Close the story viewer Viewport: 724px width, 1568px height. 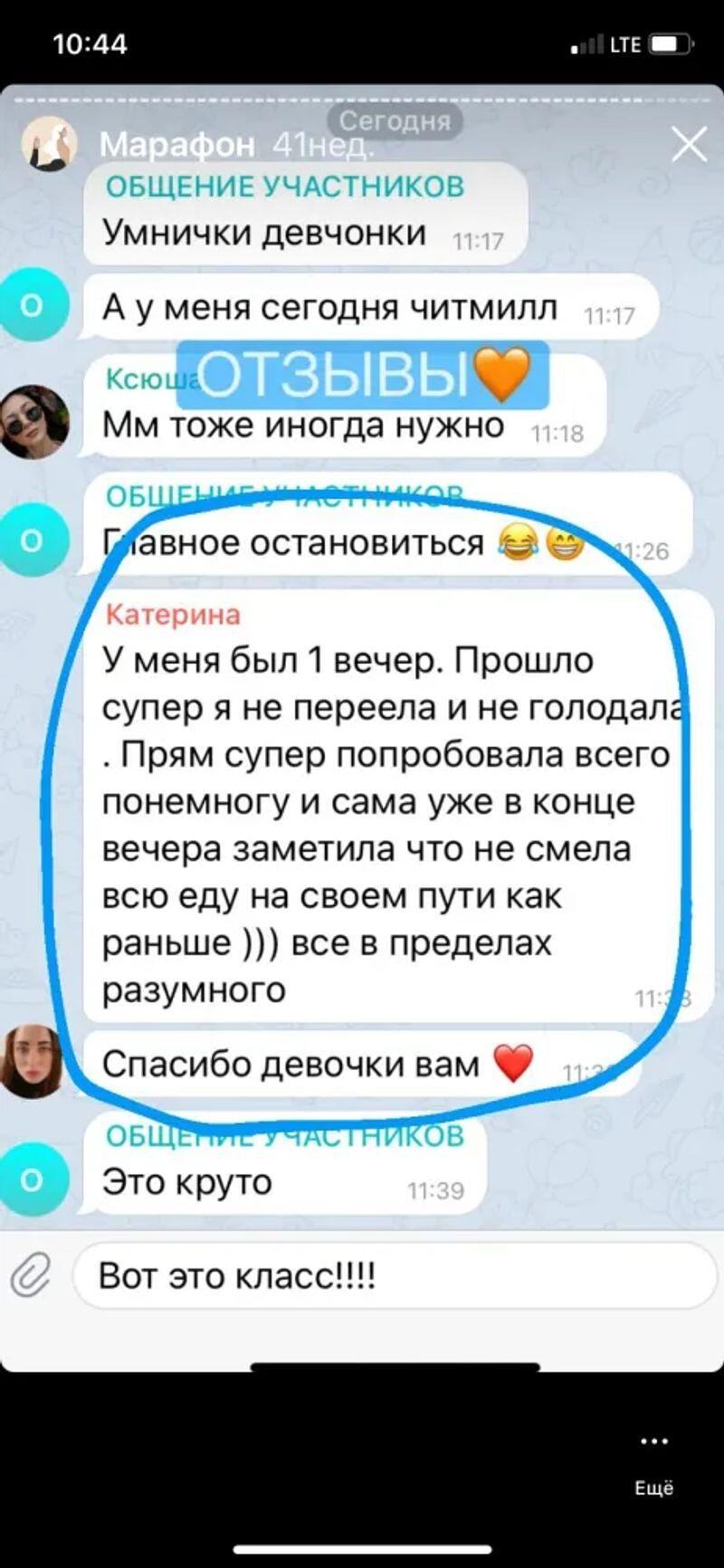coord(689,145)
